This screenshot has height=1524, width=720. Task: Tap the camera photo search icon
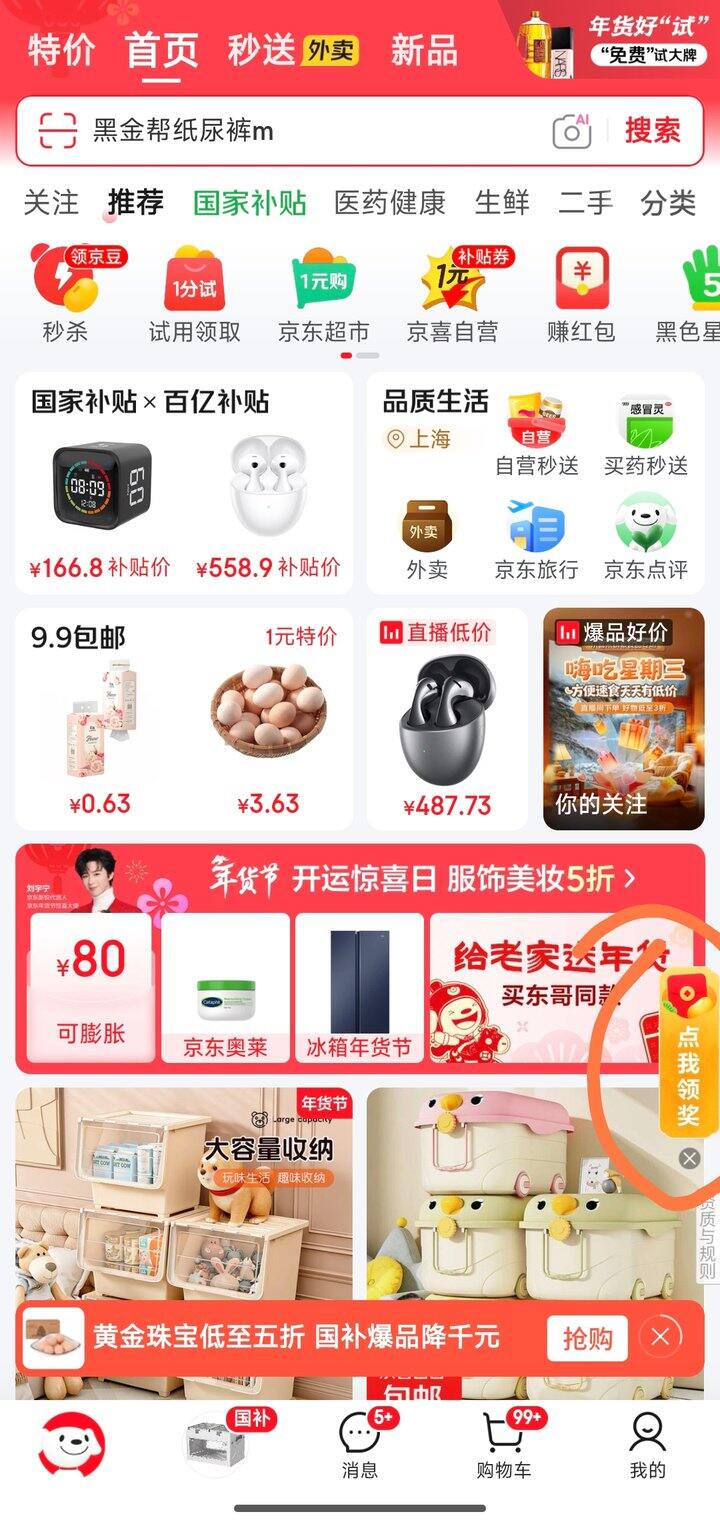pyautogui.click(x=571, y=130)
